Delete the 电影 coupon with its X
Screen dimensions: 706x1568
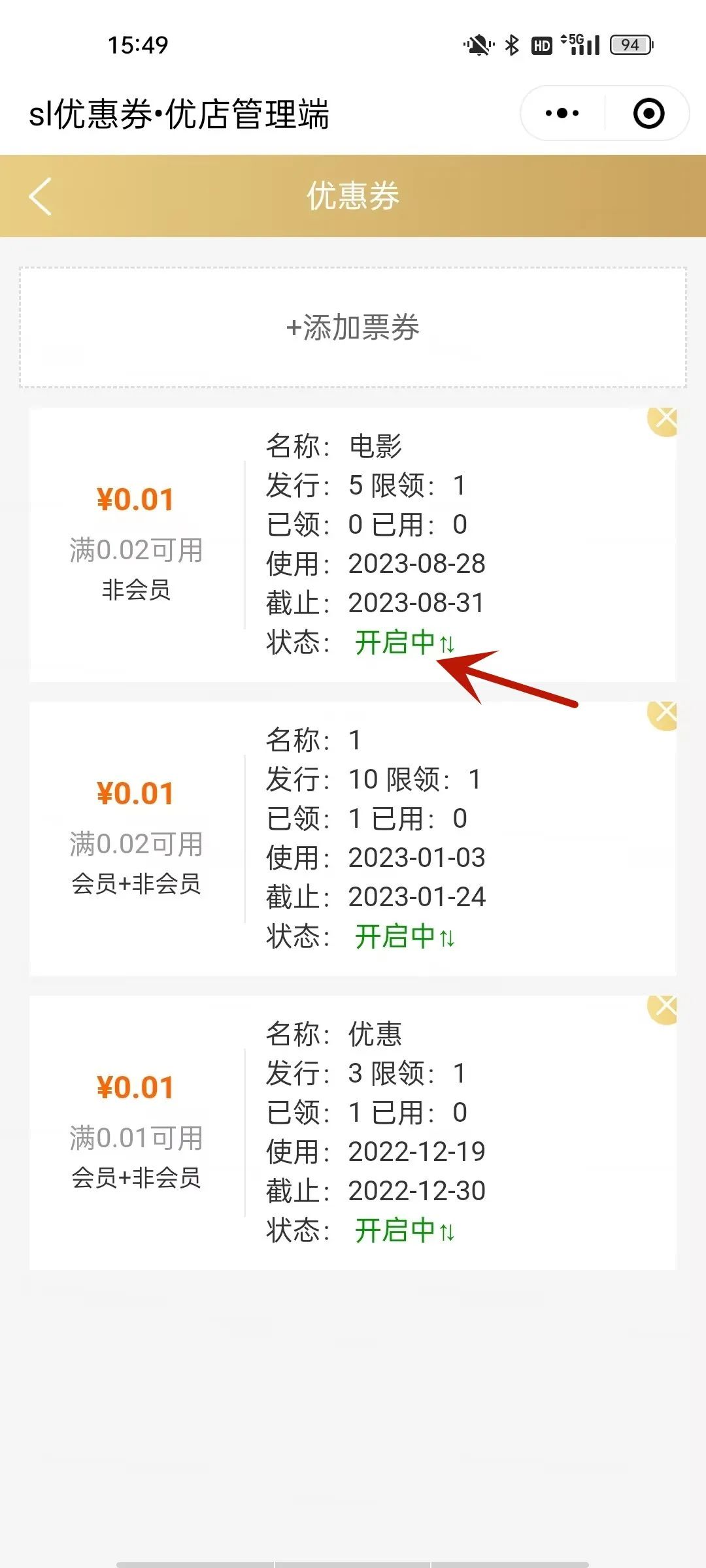tap(663, 421)
